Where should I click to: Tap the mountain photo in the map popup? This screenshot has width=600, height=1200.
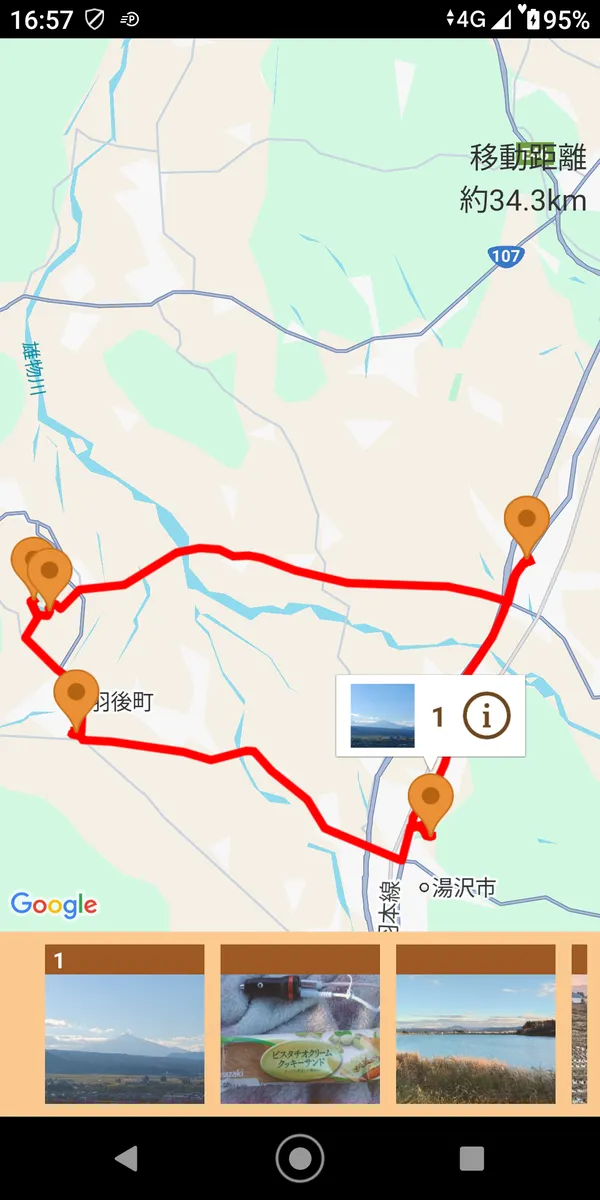[382, 716]
